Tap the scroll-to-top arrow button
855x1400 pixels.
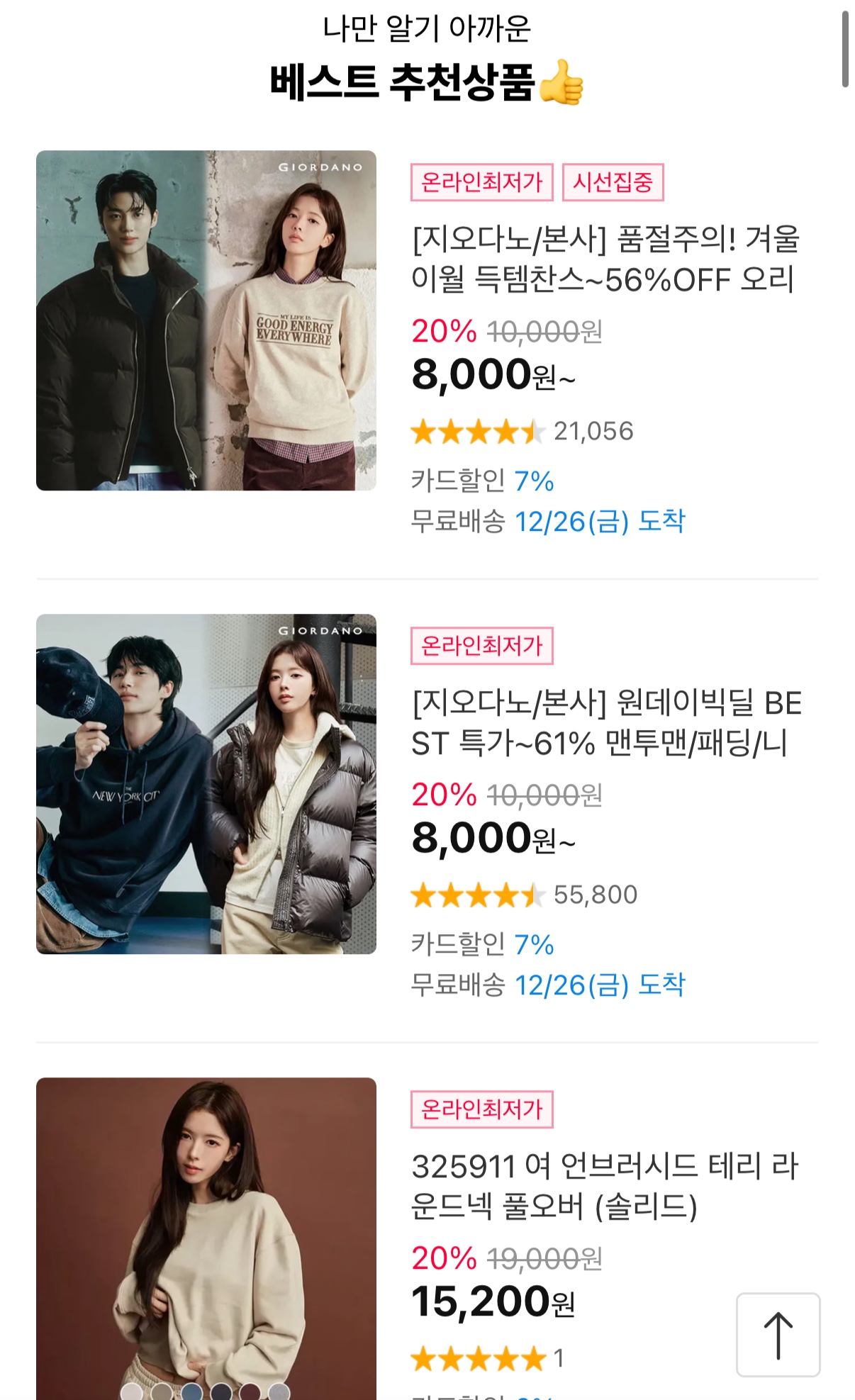[x=778, y=1335]
